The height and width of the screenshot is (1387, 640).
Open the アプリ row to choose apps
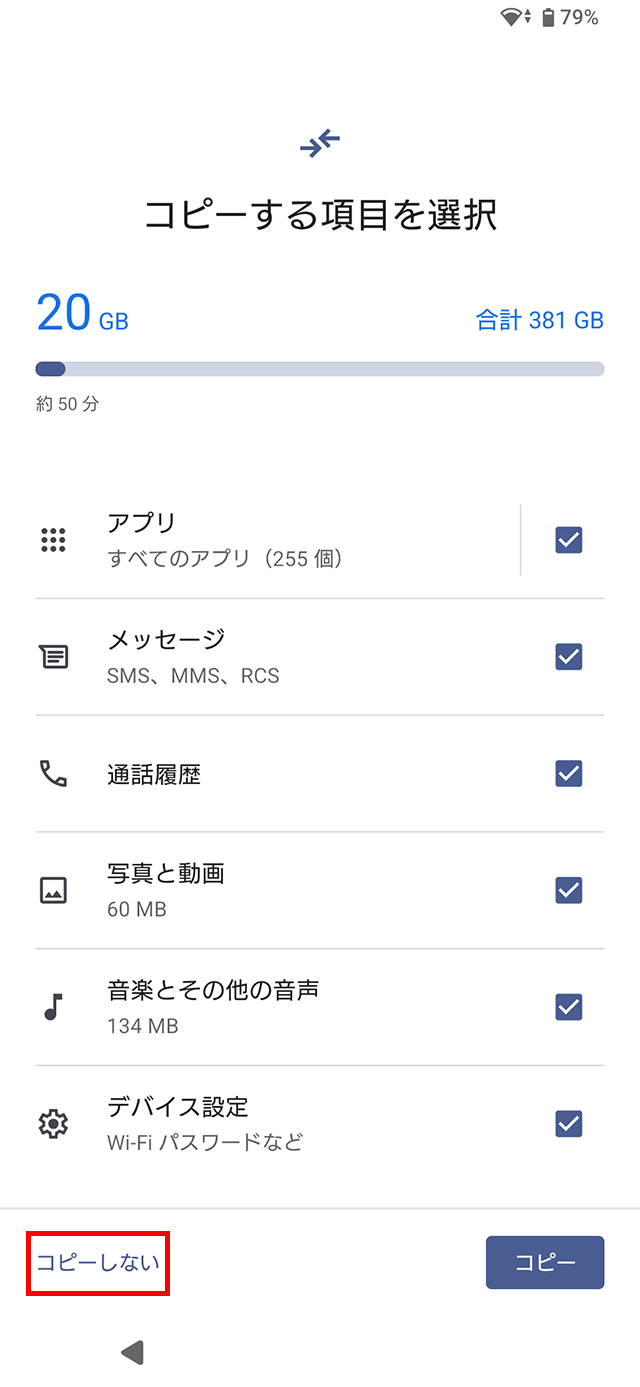click(x=278, y=540)
